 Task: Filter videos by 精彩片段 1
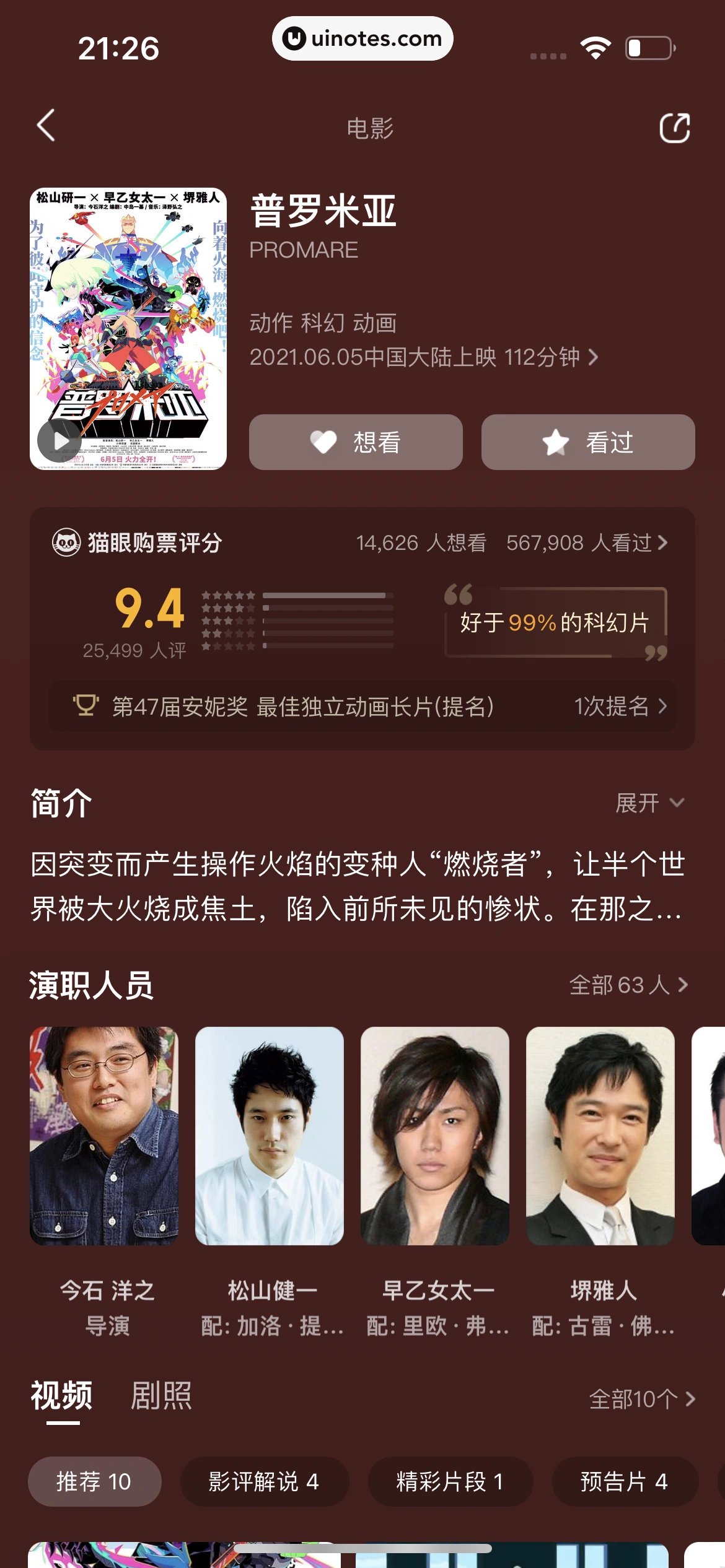(450, 1481)
